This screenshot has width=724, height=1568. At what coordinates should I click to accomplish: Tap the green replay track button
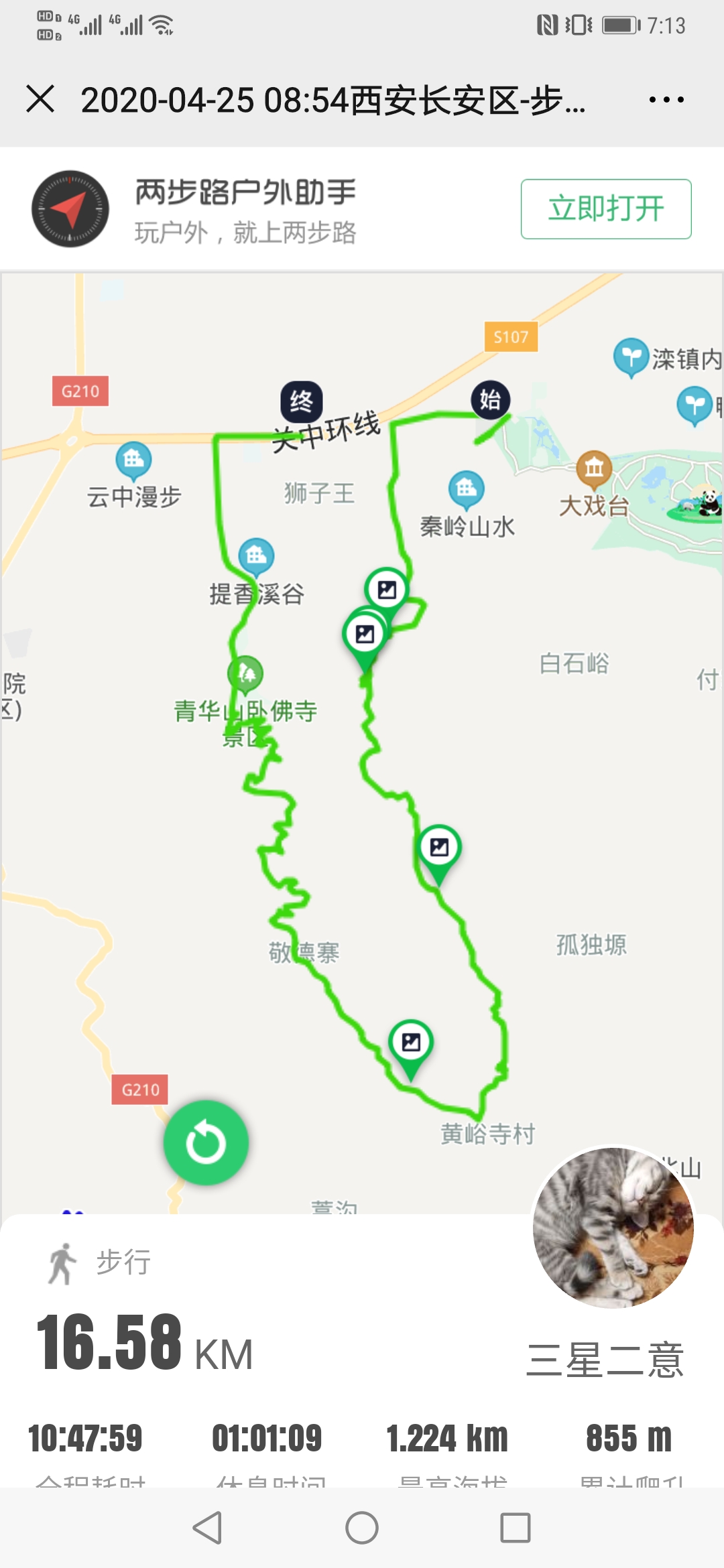pos(206,1142)
